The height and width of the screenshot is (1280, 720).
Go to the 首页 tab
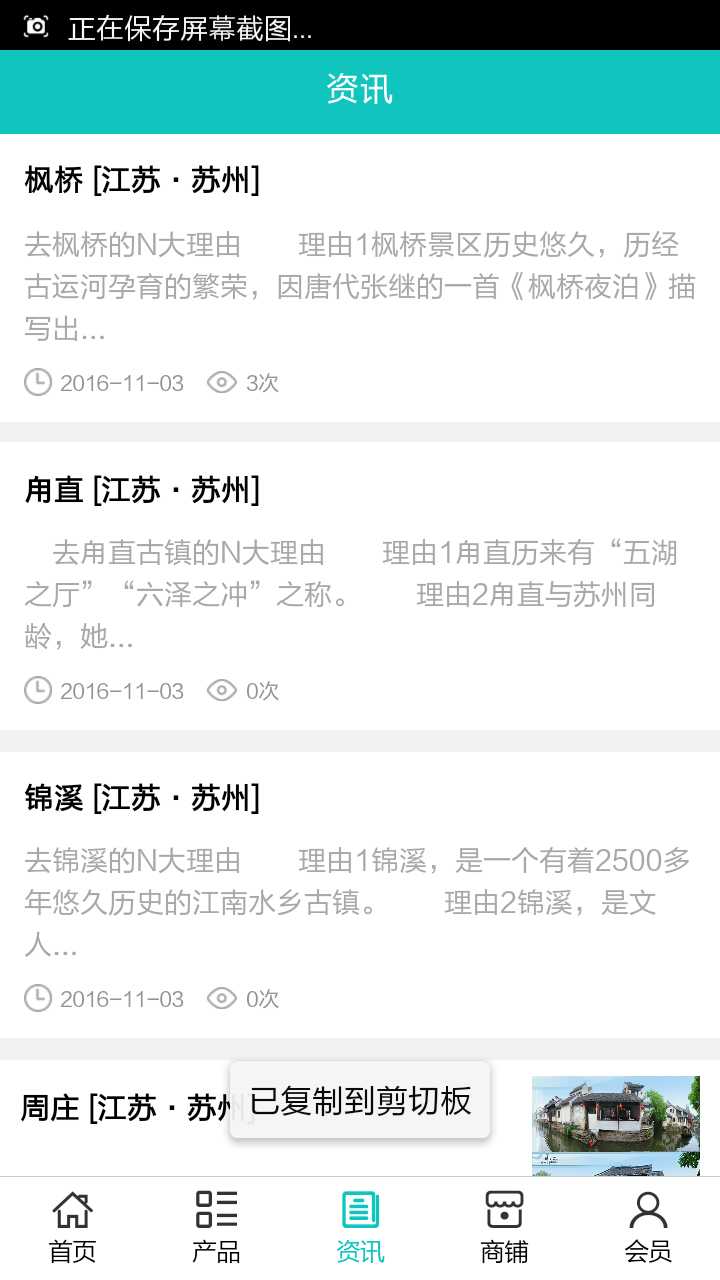coord(72,1227)
